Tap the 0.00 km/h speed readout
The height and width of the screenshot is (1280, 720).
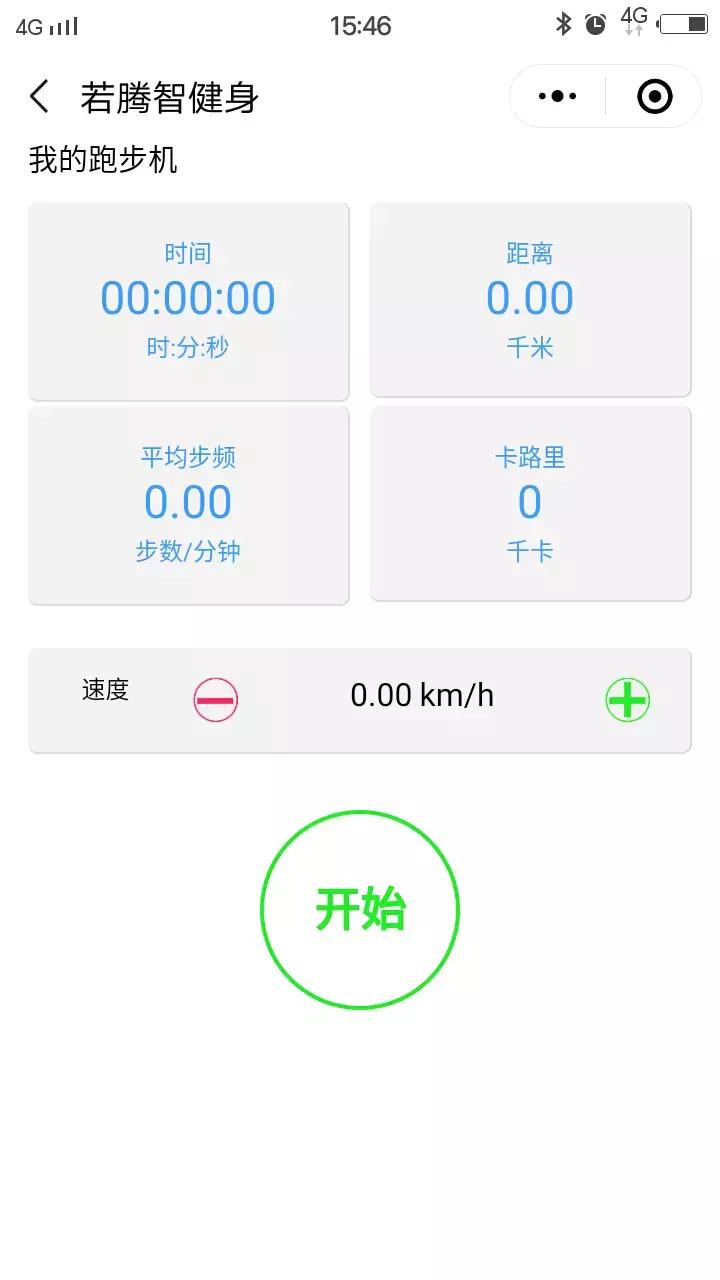pyautogui.click(x=422, y=694)
